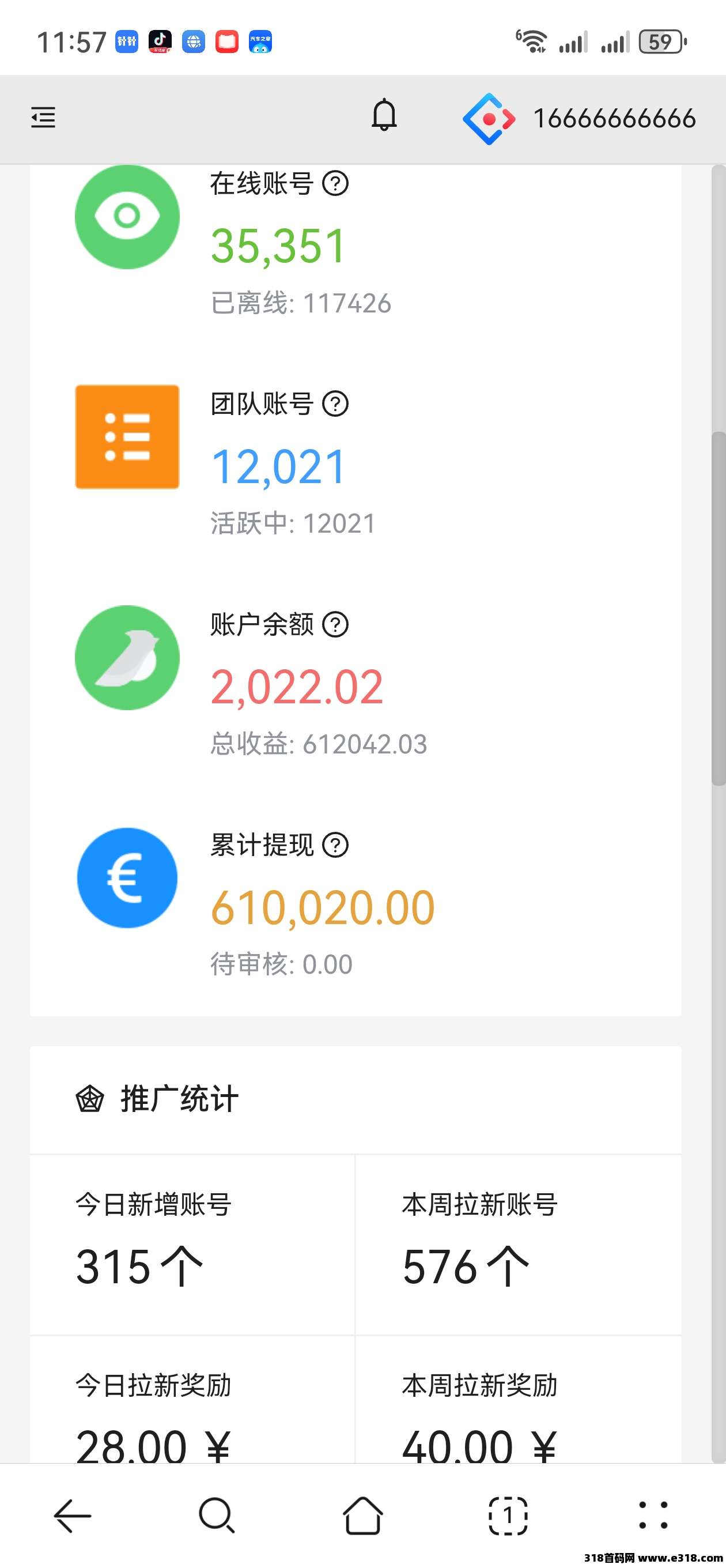
Task: Tap the help icon next to 累计提现
Action: click(335, 845)
